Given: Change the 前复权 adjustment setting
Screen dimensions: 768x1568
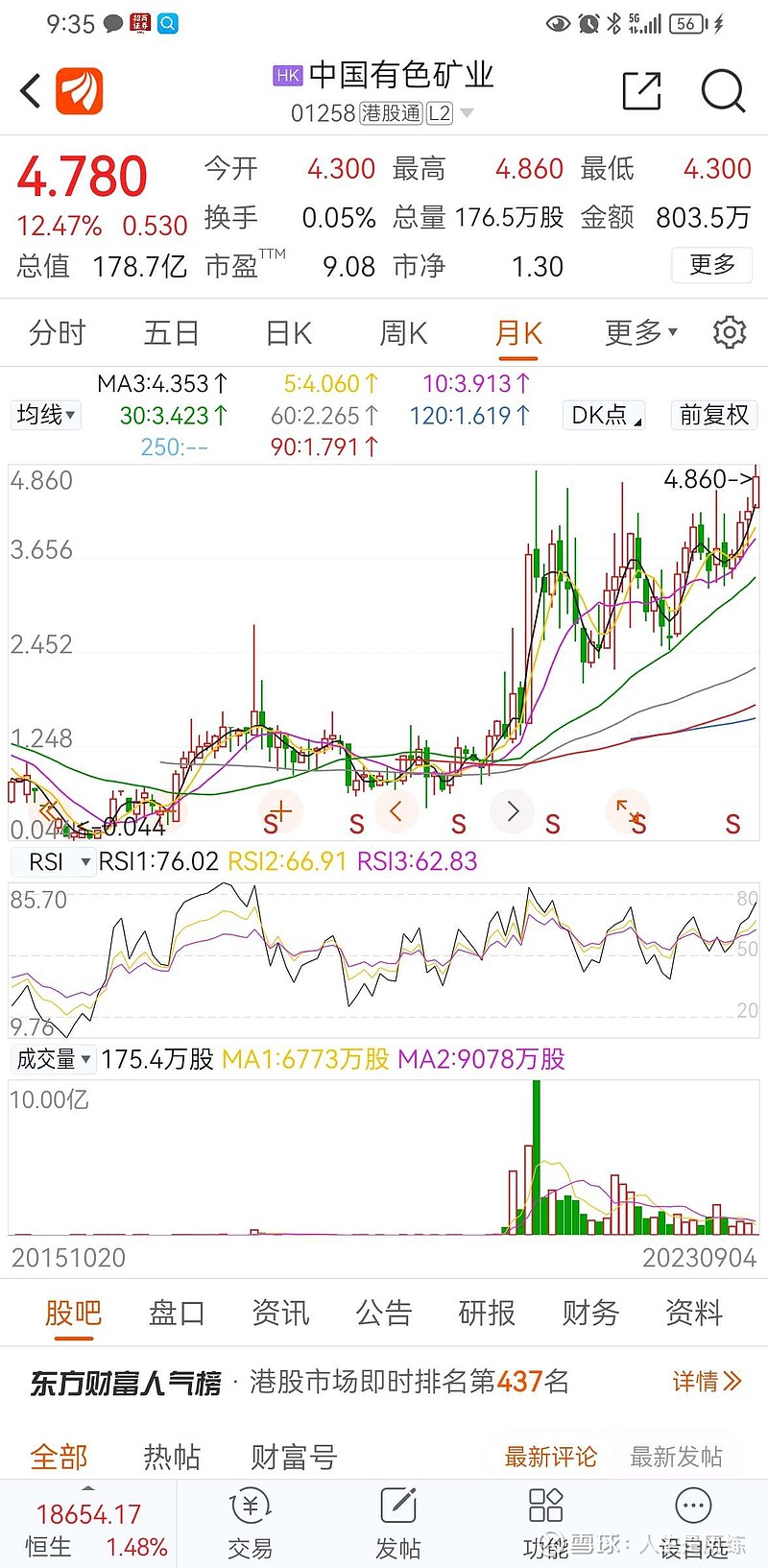Looking at the screenshot, I should (714, 415).
